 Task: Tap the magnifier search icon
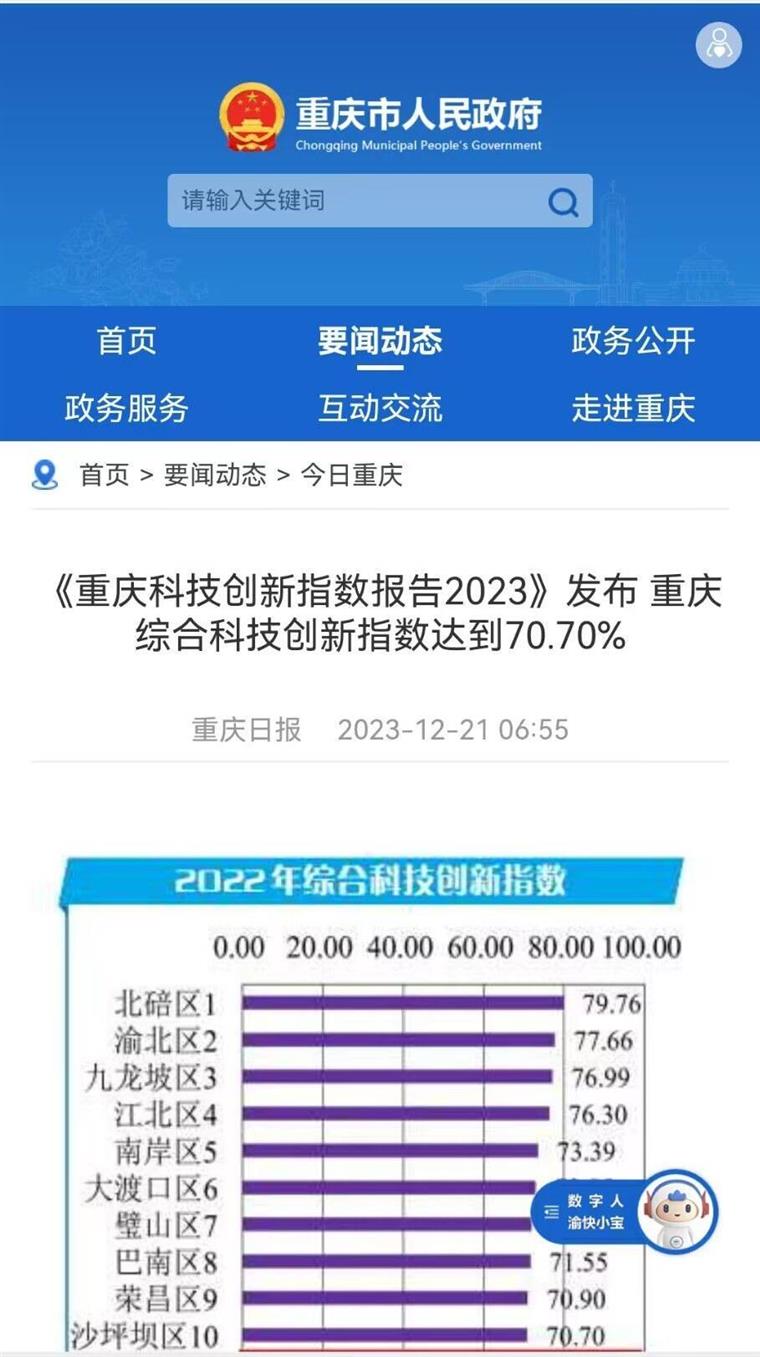[563, 203]
